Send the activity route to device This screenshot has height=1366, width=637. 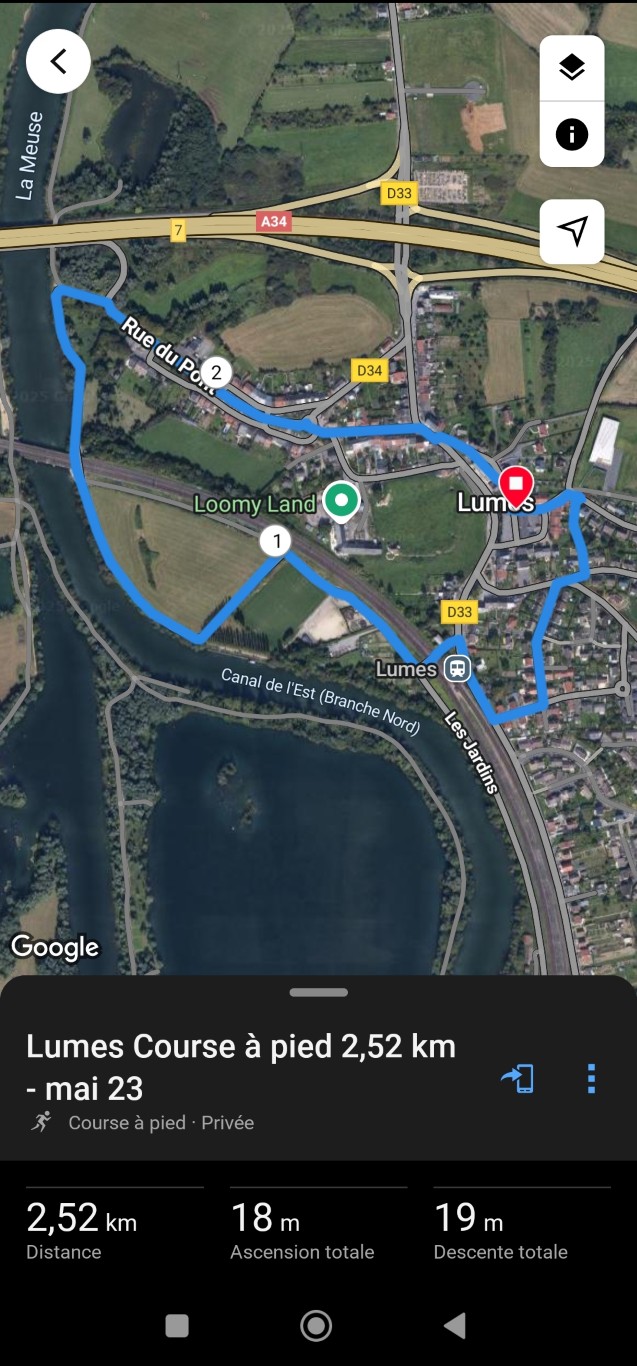518,1078
